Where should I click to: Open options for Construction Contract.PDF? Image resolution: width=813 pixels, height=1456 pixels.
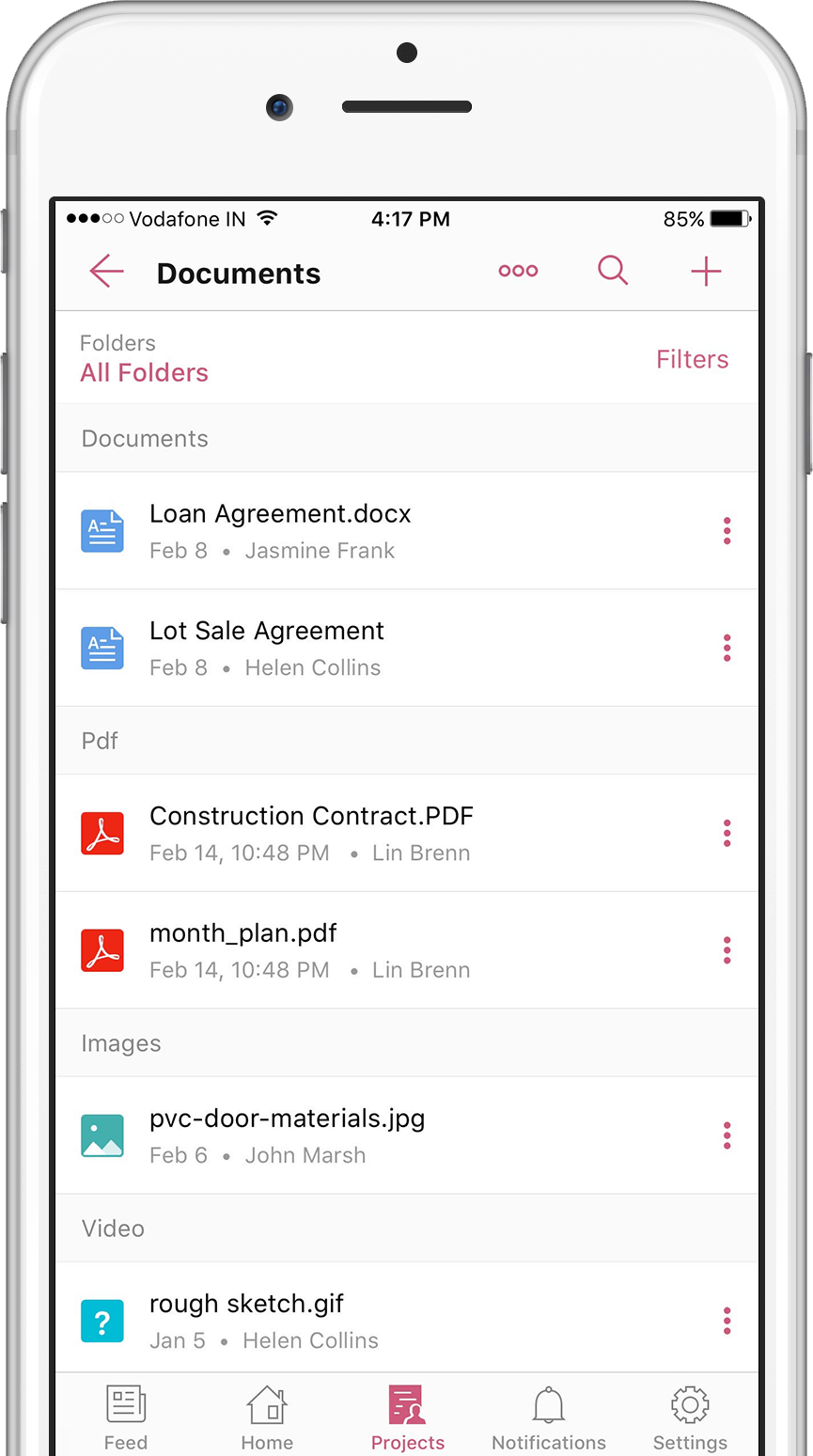pyautogui.click(x=727, y=833)
